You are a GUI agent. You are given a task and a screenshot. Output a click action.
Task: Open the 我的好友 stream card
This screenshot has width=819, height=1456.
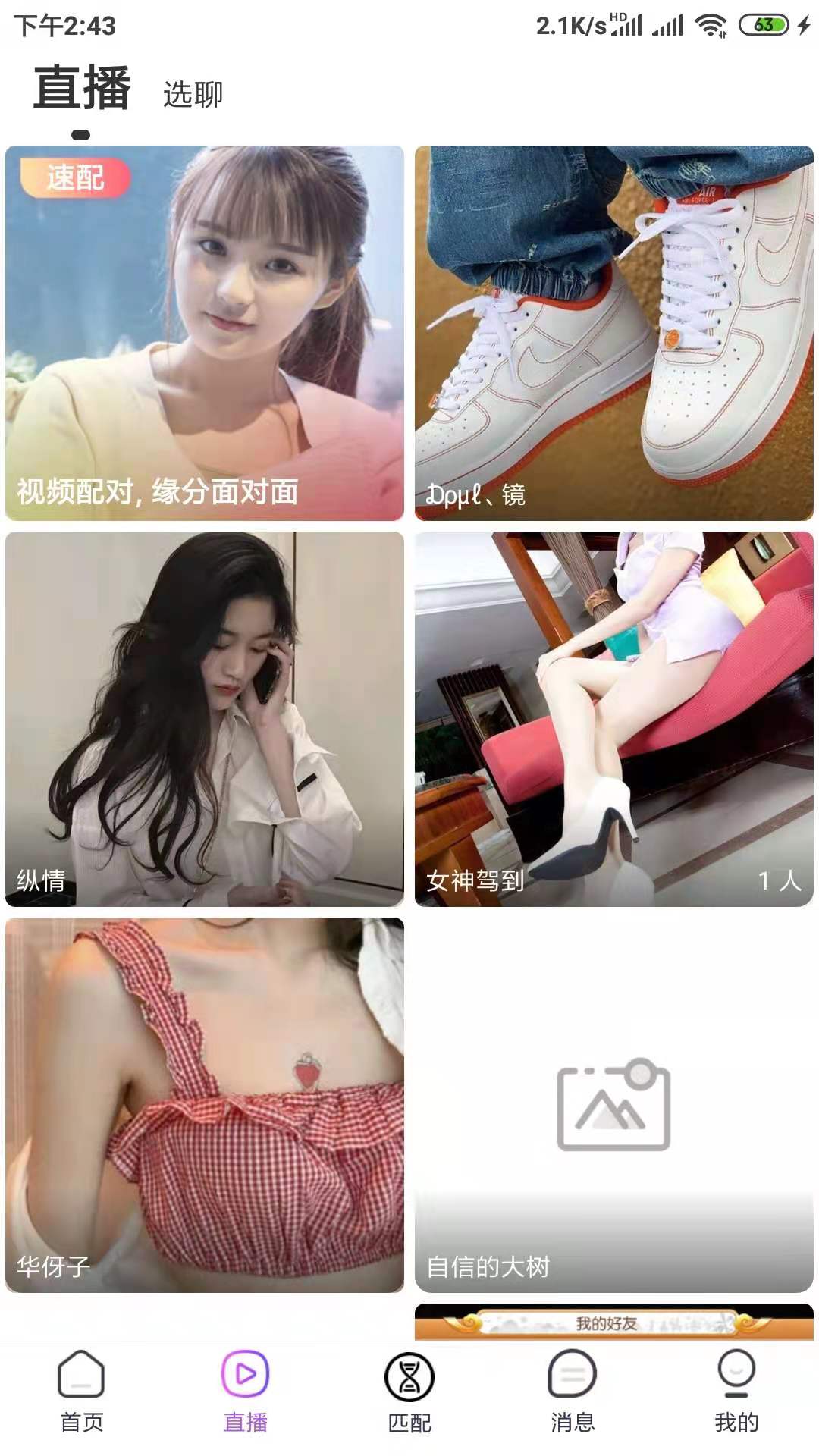[613, 1322]
